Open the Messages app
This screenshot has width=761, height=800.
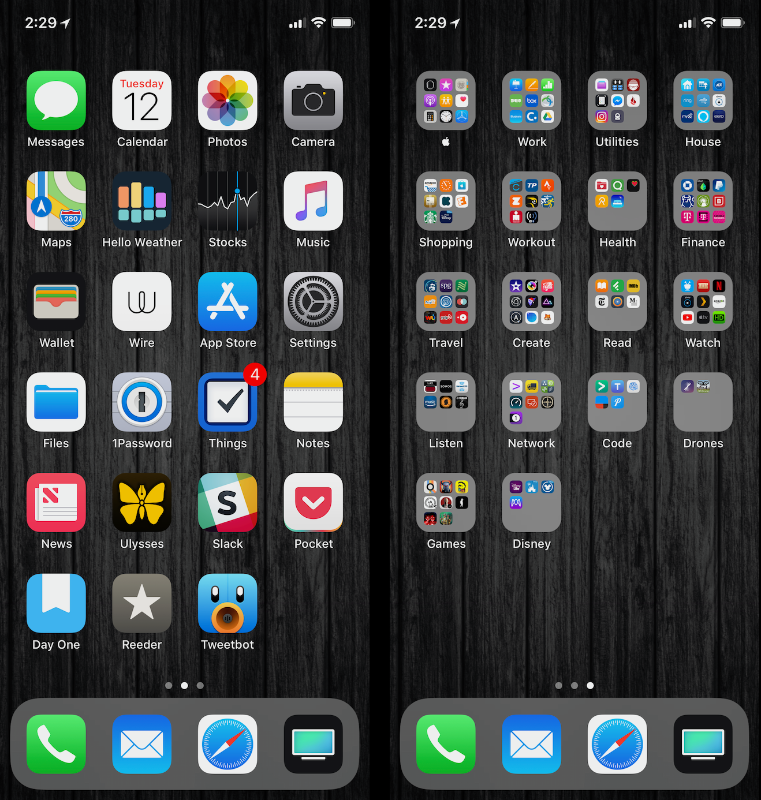click(x=56, y=100)
